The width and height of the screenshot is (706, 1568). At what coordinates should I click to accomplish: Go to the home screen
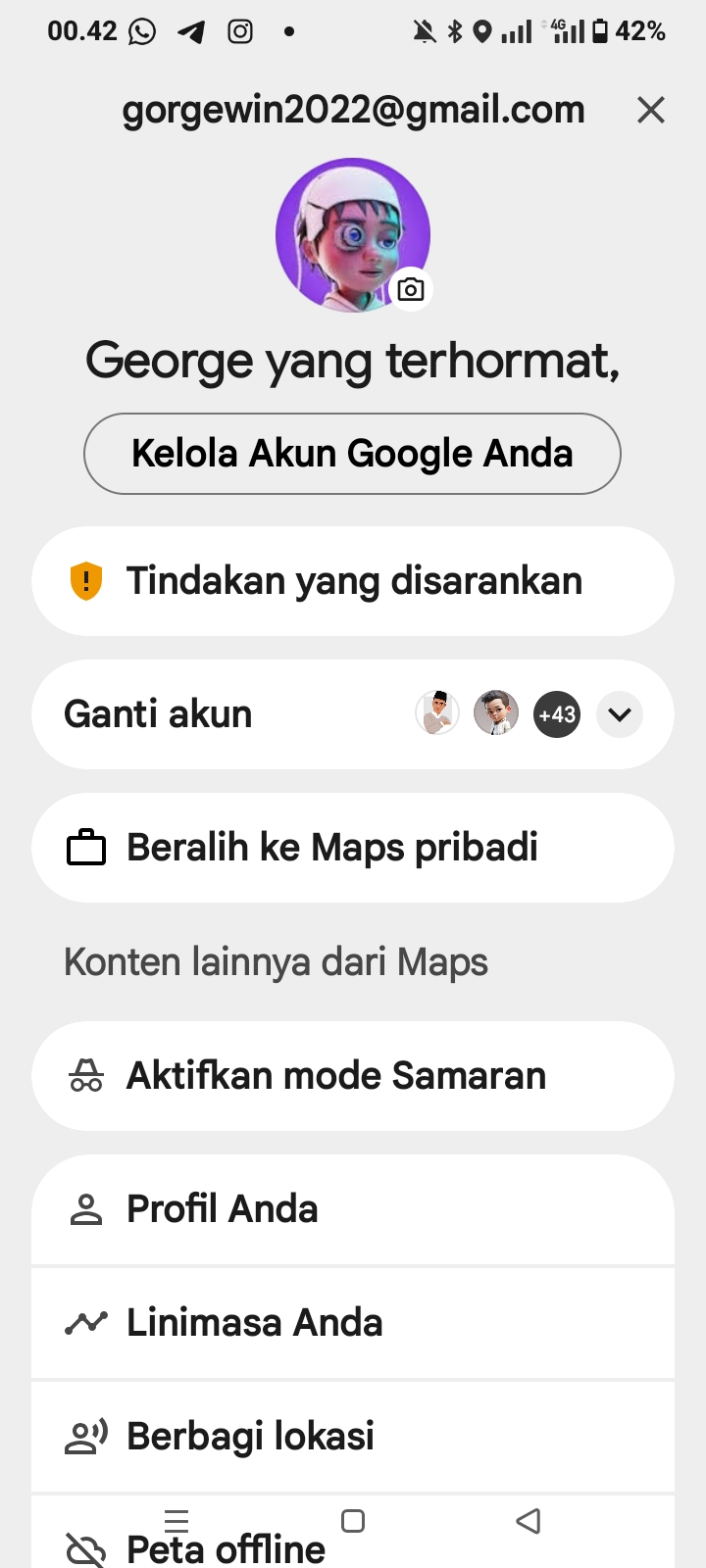[x=353, y=1521]
